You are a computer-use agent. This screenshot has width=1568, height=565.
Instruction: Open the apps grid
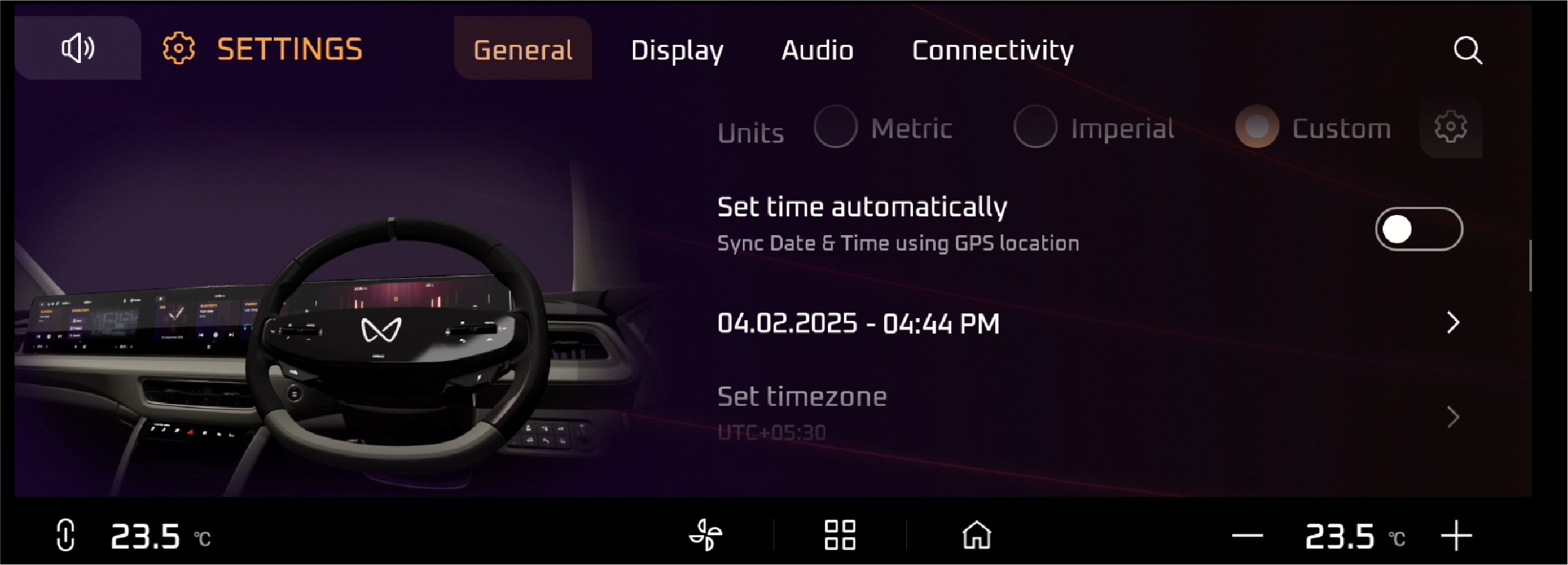pos(840,535)
